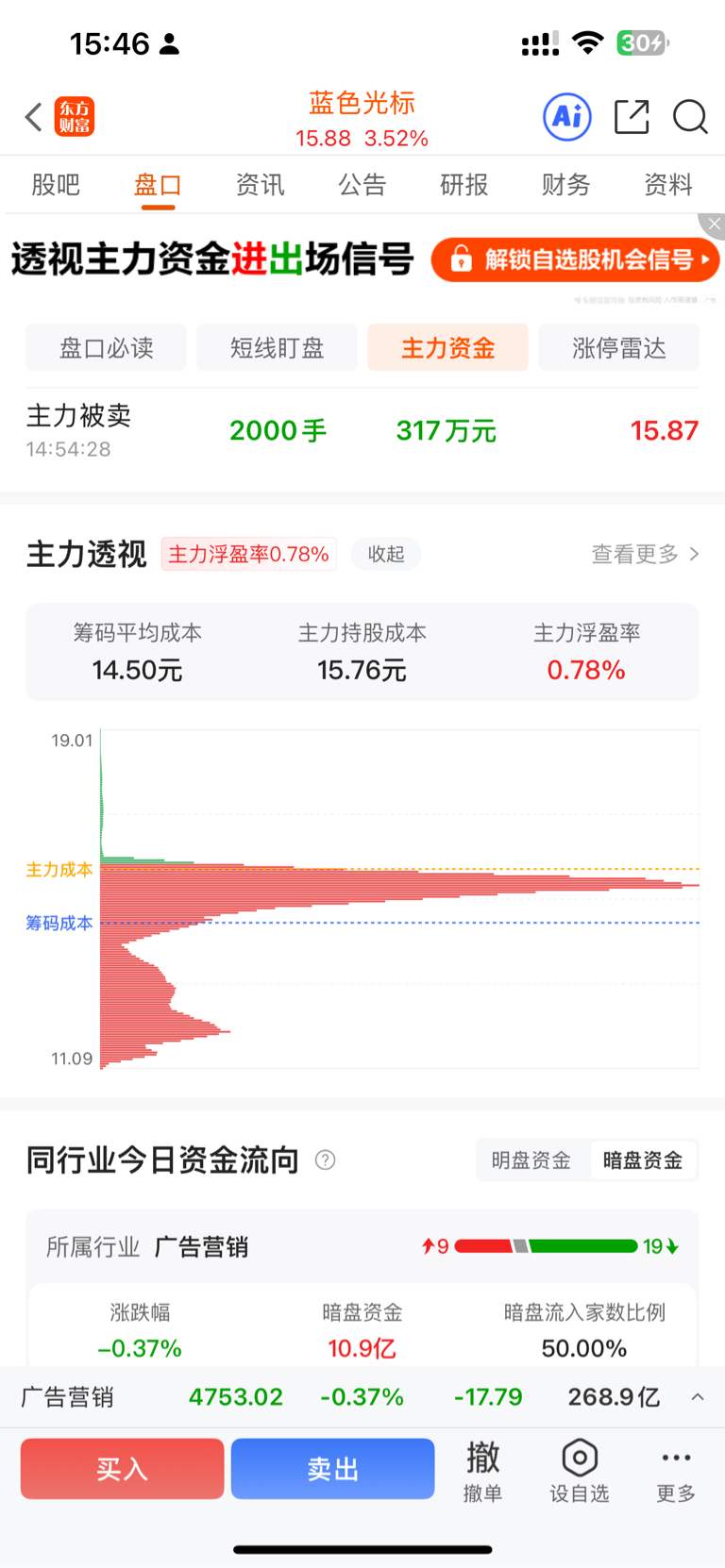The width and height of the screenshot is (725, 1568).
Task: Collapse 主力透视 with 收起
Action: click(386, 554)
